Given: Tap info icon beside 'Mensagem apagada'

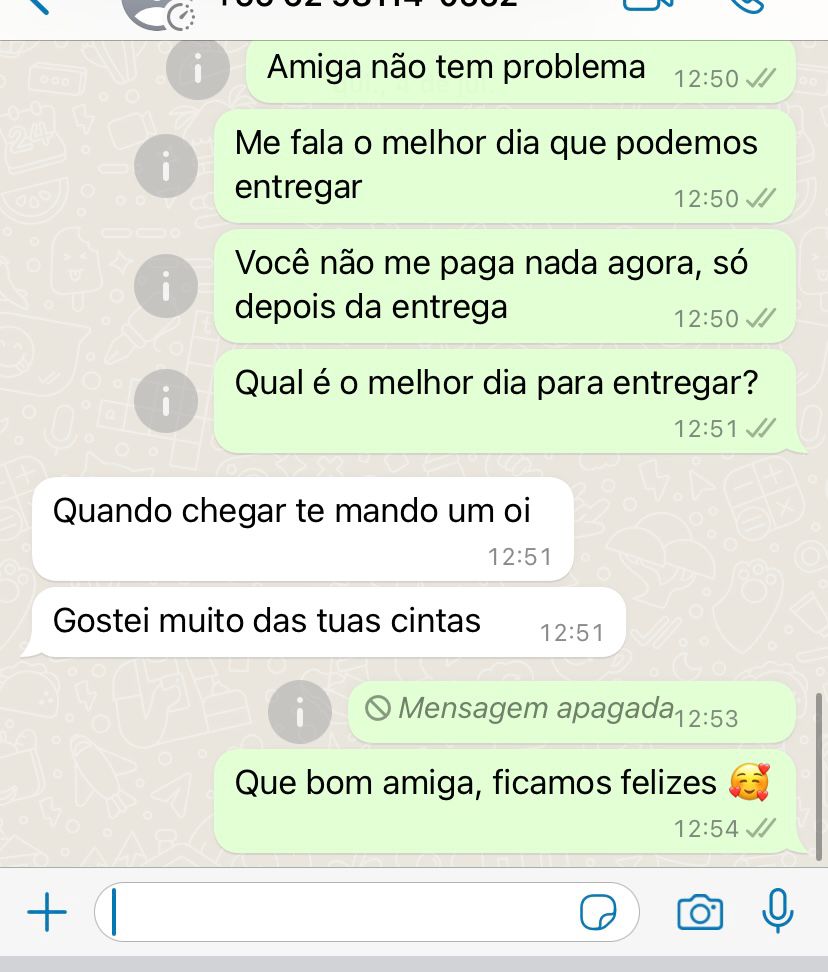Looking at the screenshot, I should tap(301, 712).
